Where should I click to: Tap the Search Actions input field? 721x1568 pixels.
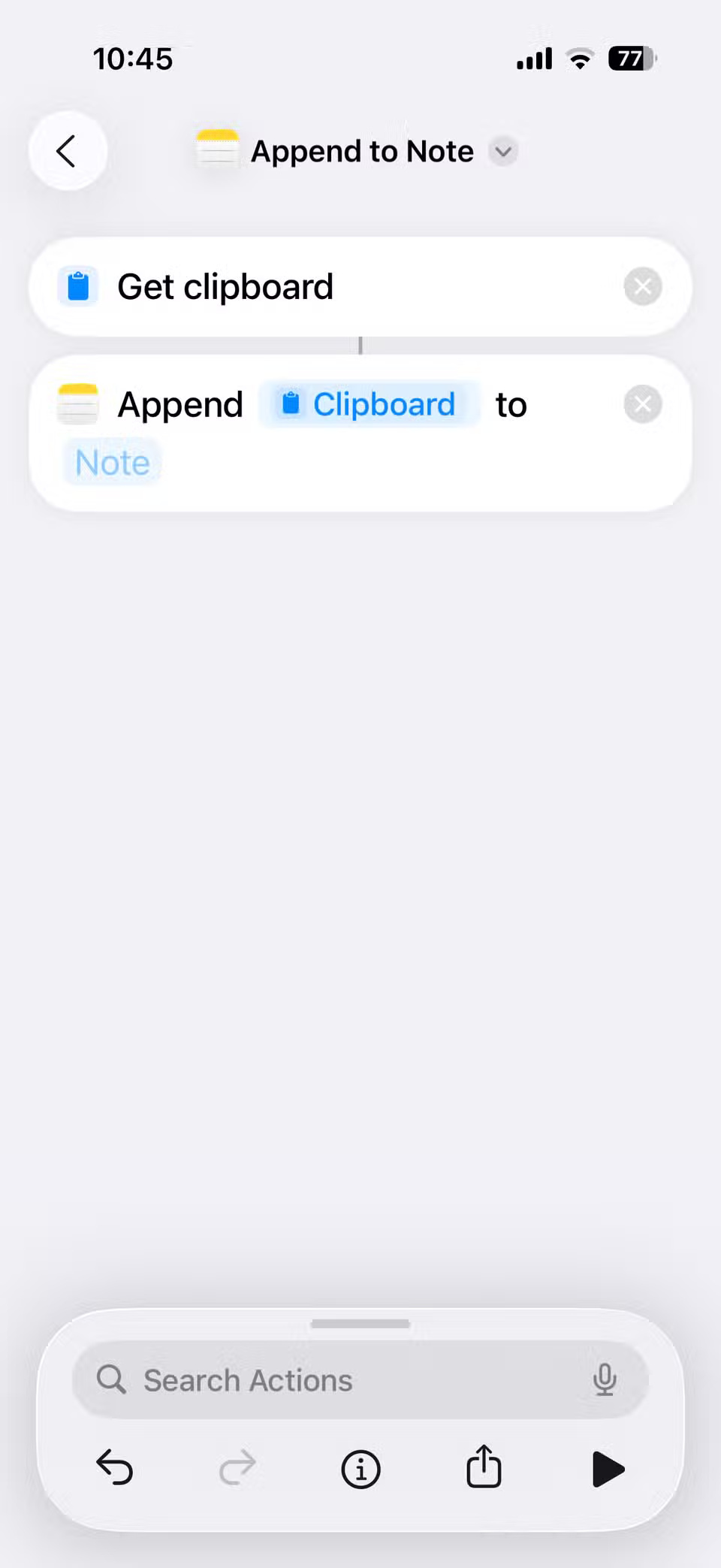pyautogui.click(x=300, y=1379)
